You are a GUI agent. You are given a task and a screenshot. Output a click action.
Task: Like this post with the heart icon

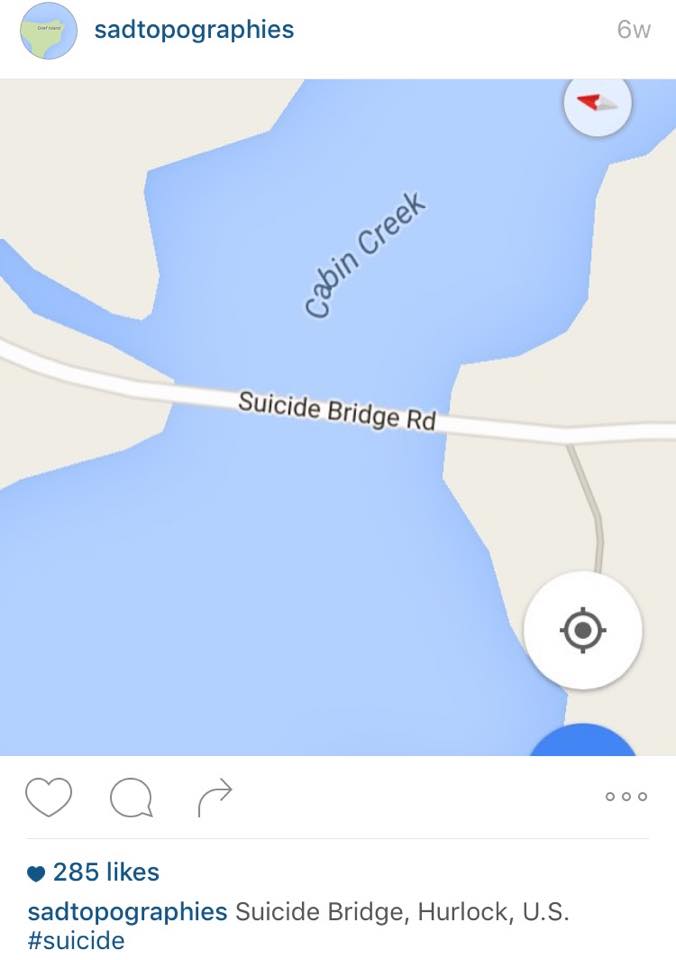(x=48, y=797)
